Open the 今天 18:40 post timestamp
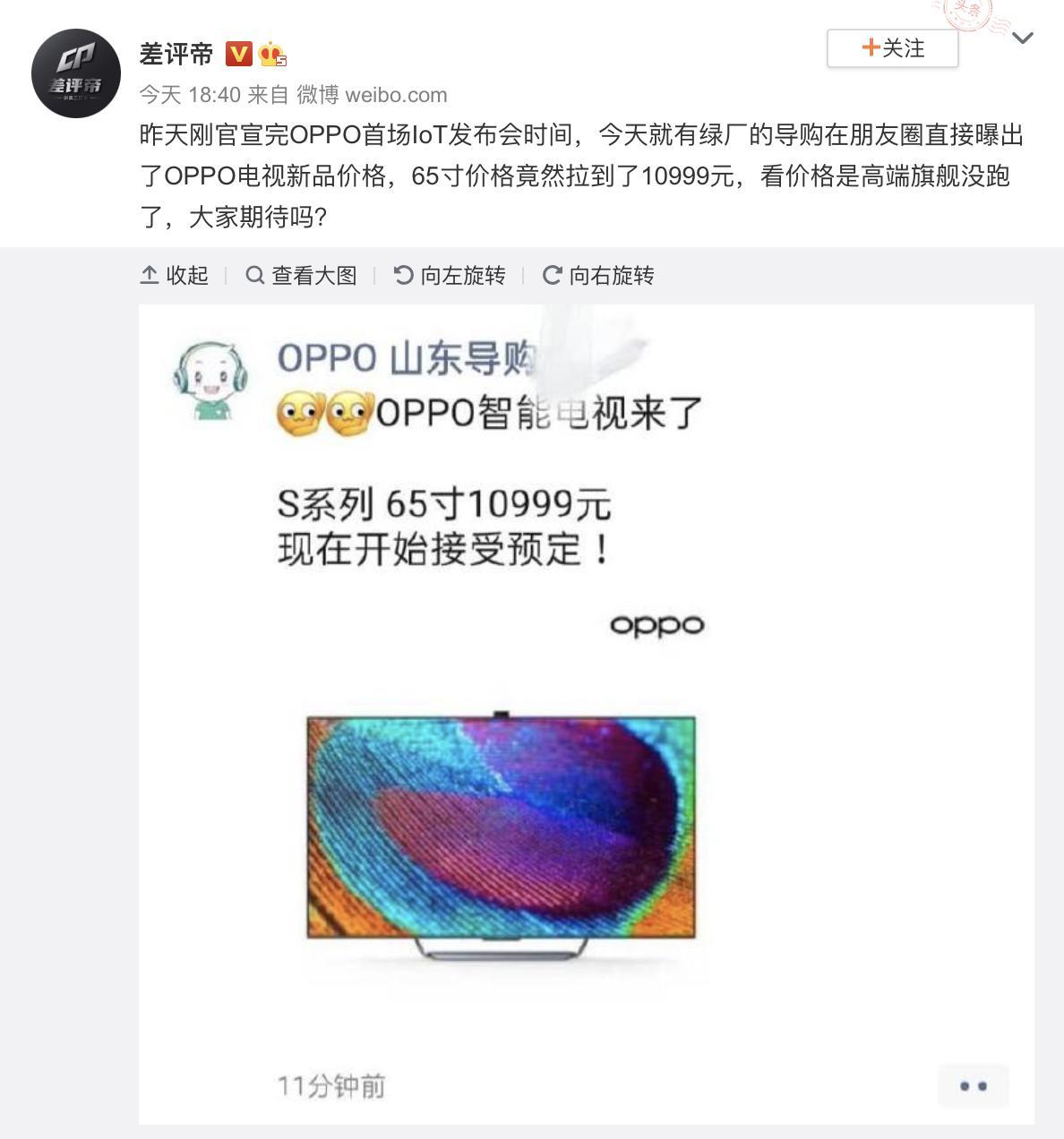 coord(190,95)
